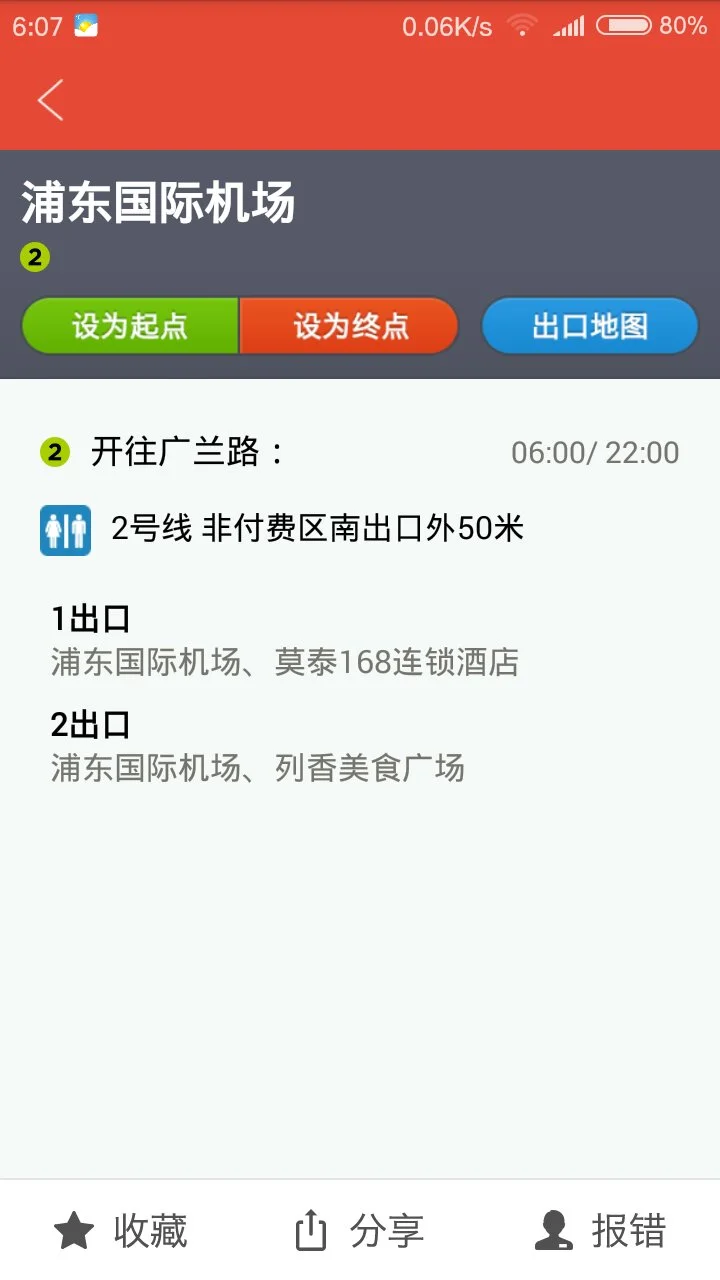The height and width of the screenshot is (1280, 720).
Task: Tap the star icon to favorite station
Action: pyautogui.click(x=73, y=1231)
